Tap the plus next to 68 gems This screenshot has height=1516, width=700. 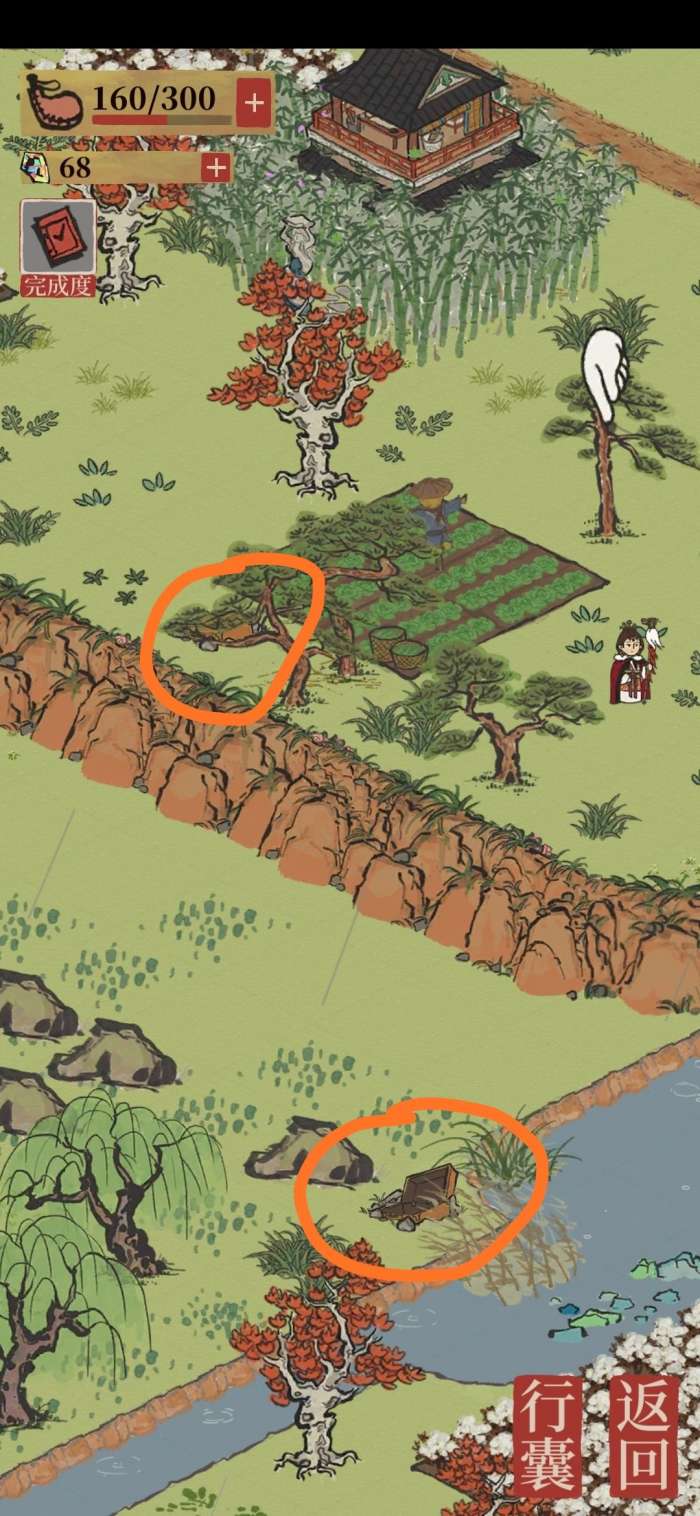click(x=215, y=167)
